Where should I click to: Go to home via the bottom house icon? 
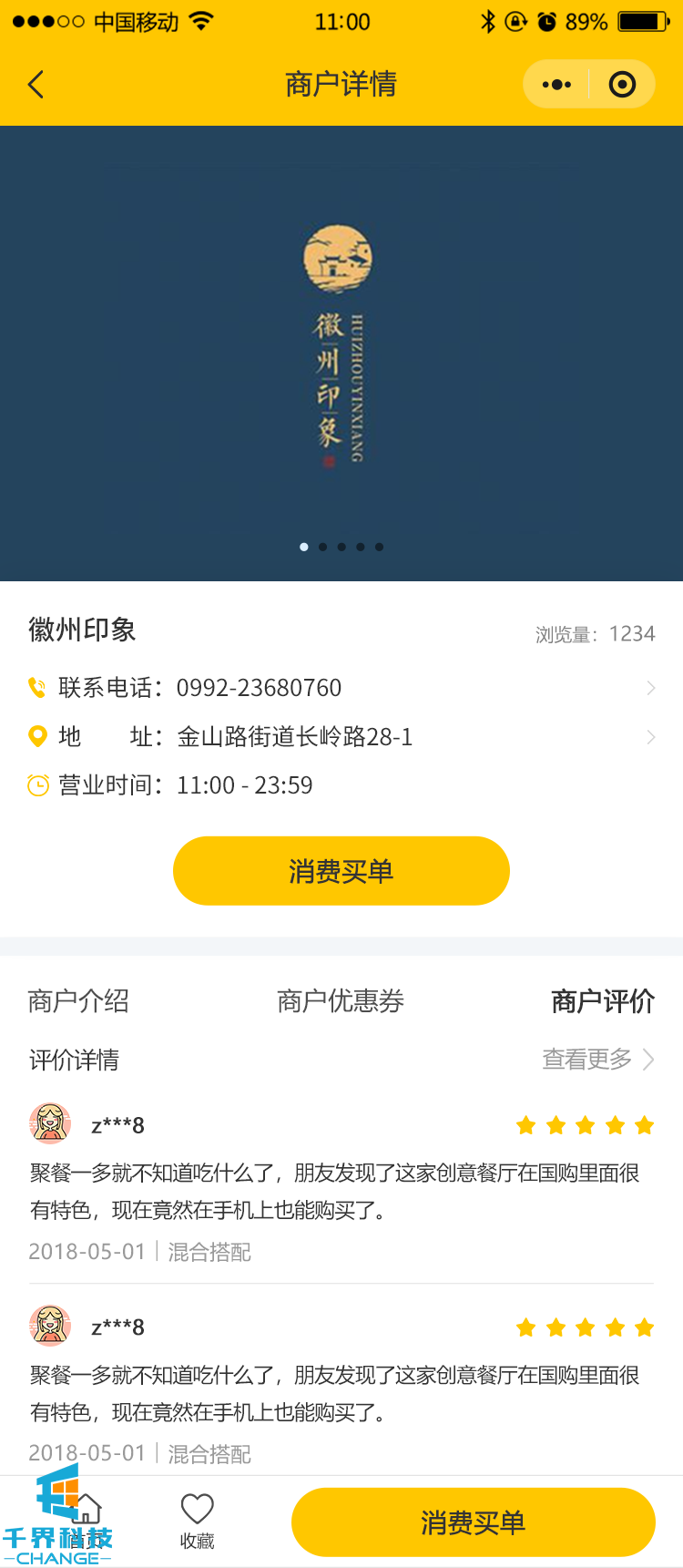[x=85, y=1511]
